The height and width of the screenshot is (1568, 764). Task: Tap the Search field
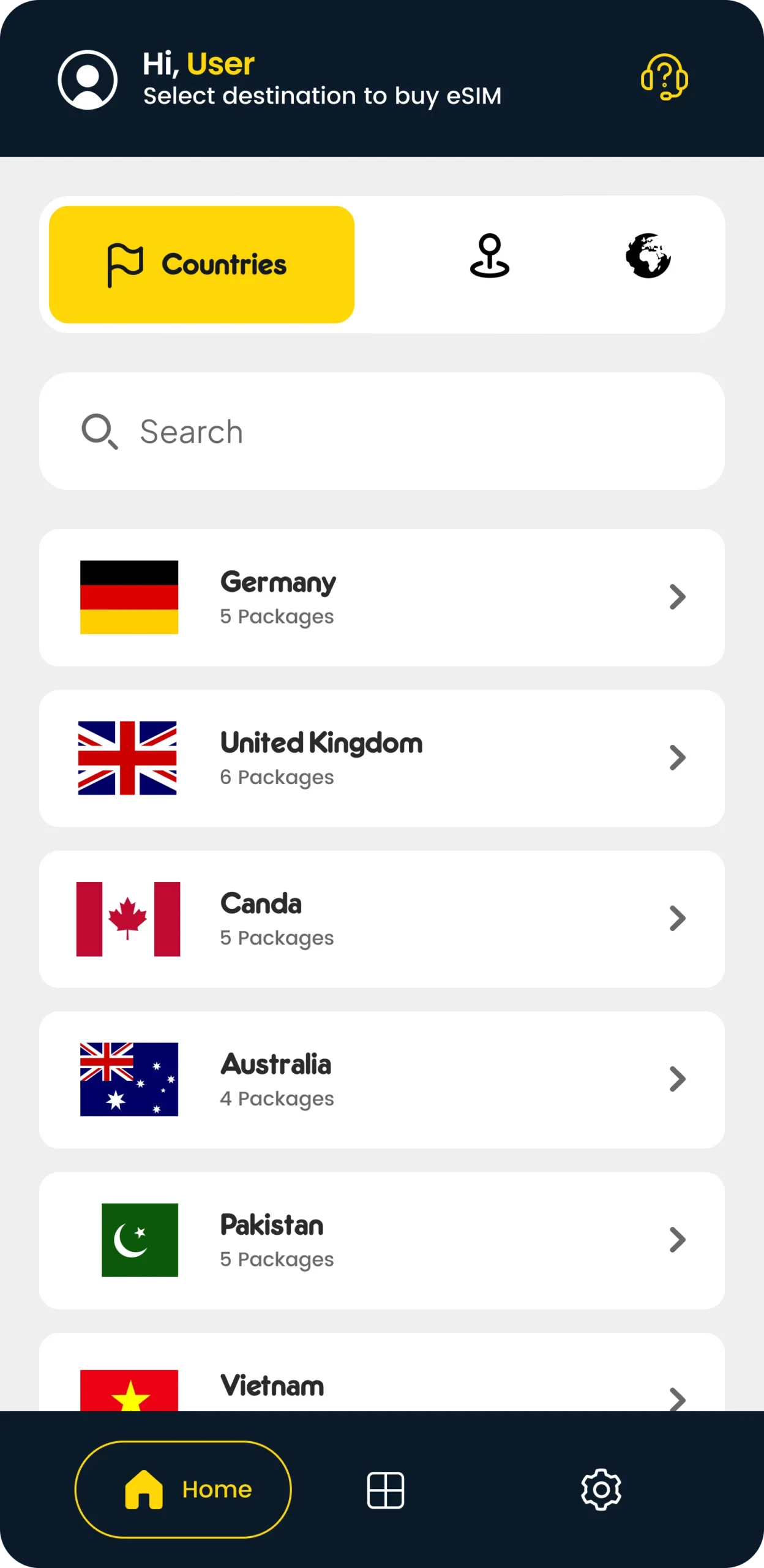(382, 431)
